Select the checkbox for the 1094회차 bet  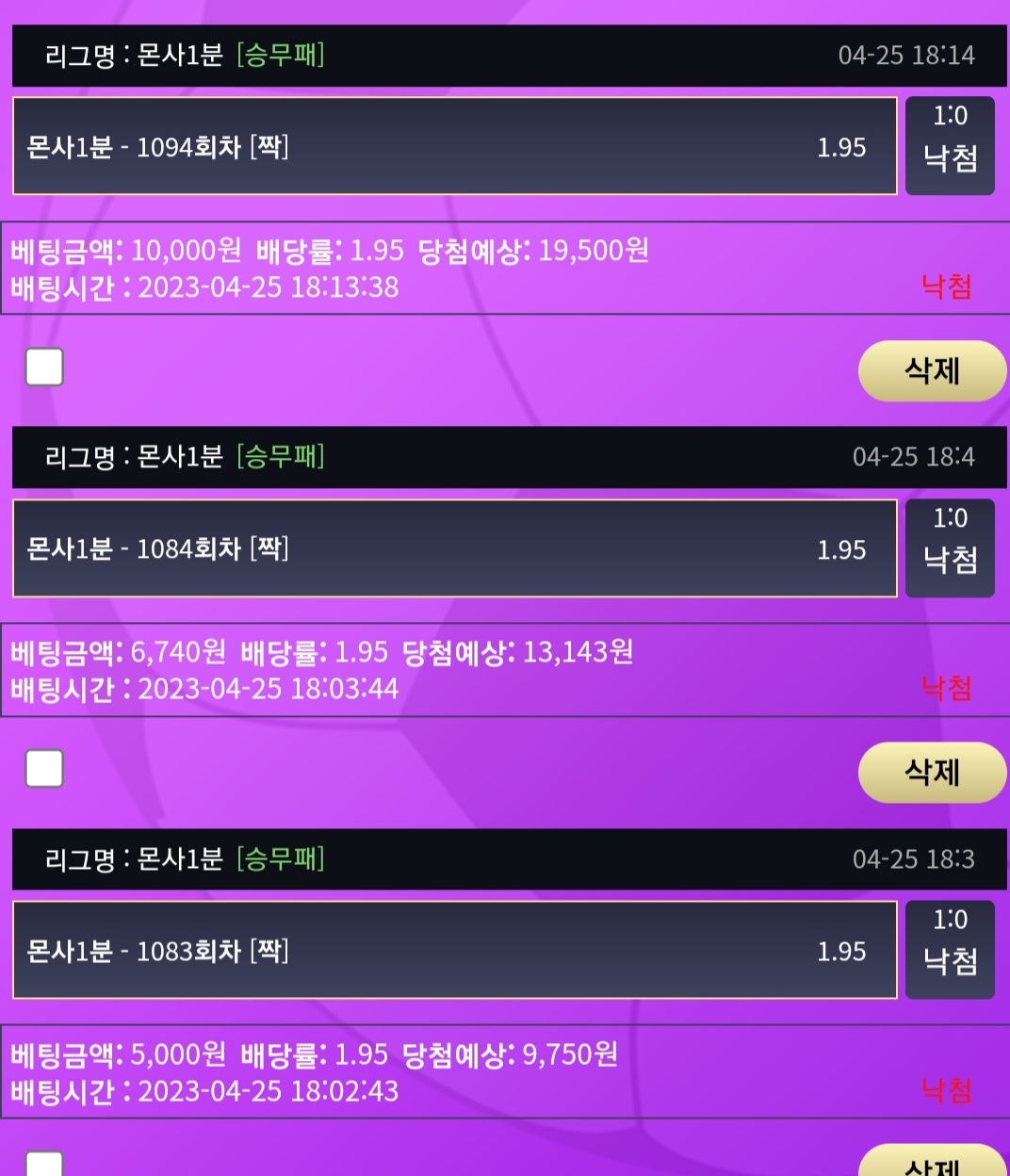coord(44,367)
